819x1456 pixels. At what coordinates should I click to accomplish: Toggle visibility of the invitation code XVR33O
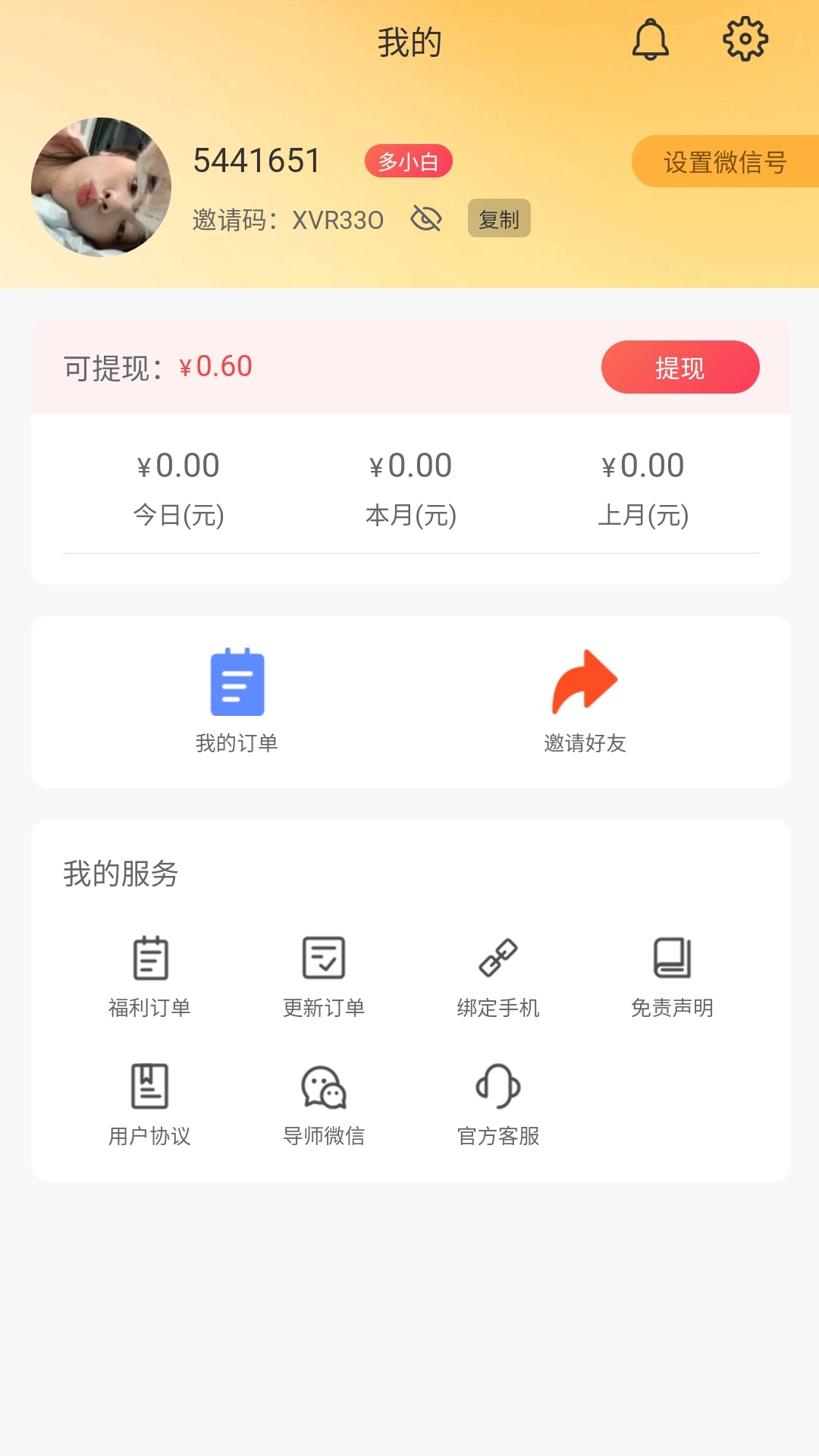426,219
